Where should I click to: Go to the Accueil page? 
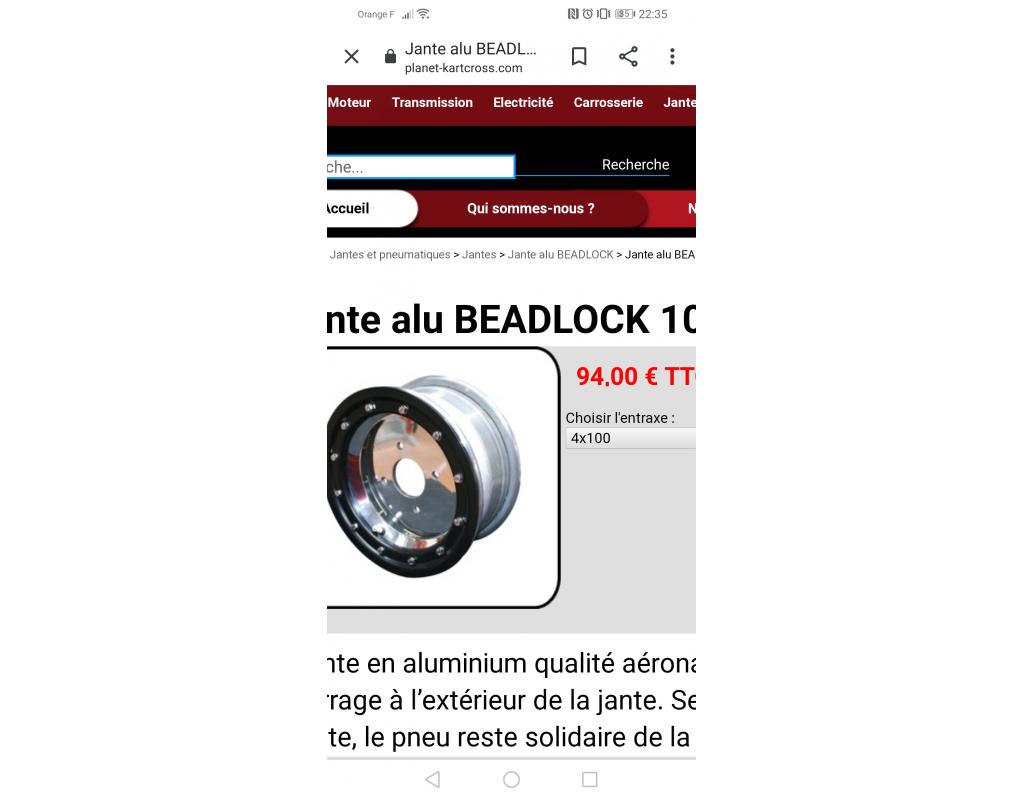coord(350,209)
